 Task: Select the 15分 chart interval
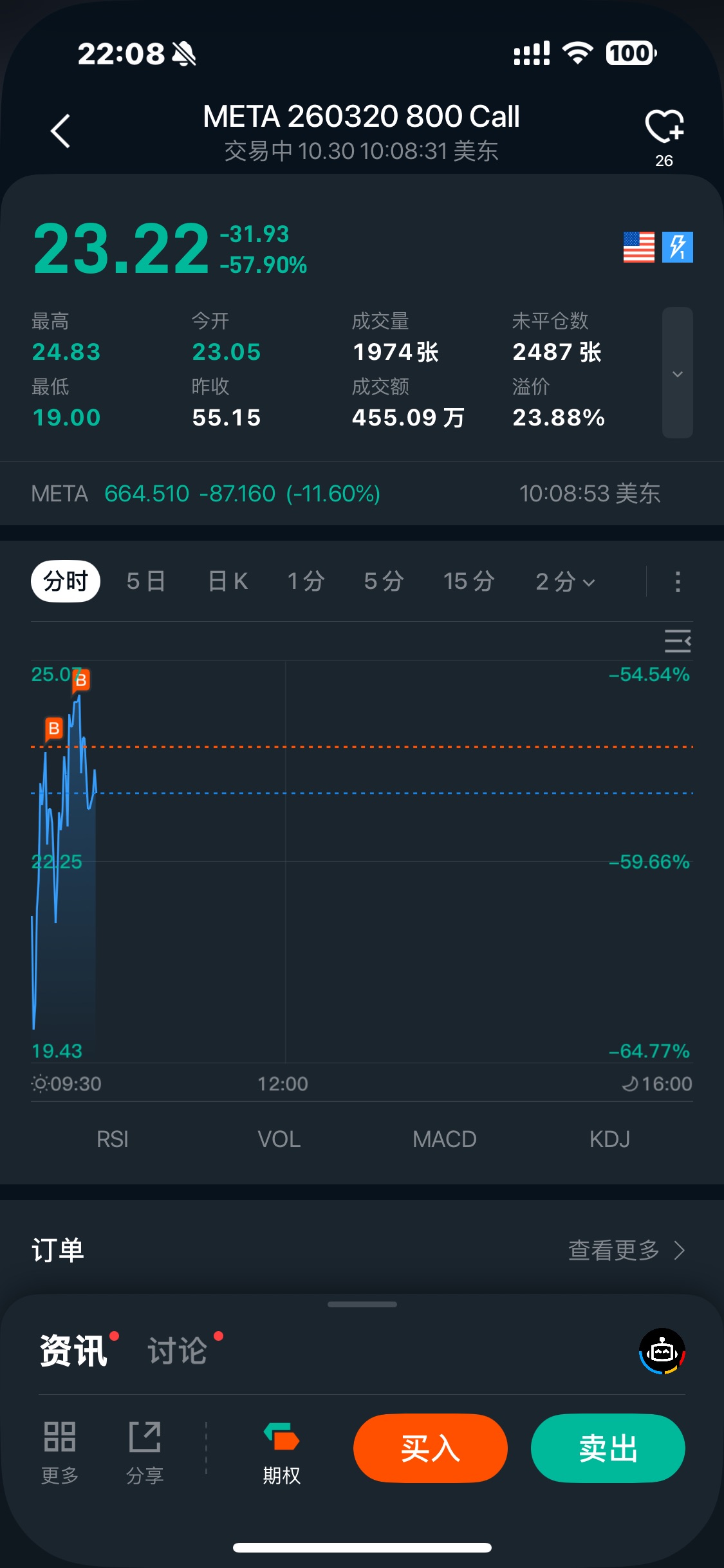pyautogui.click(x=469, y=581)
